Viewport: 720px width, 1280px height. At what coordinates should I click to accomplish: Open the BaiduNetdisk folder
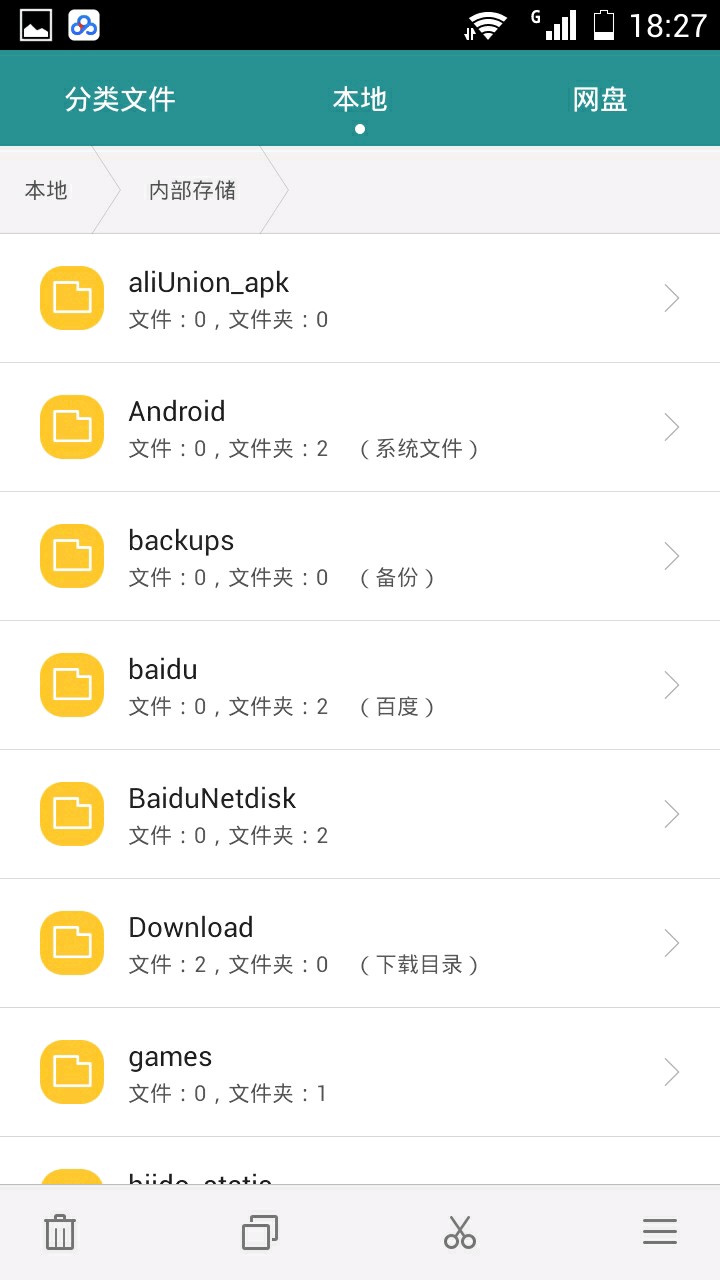click(x=360, y=814)
